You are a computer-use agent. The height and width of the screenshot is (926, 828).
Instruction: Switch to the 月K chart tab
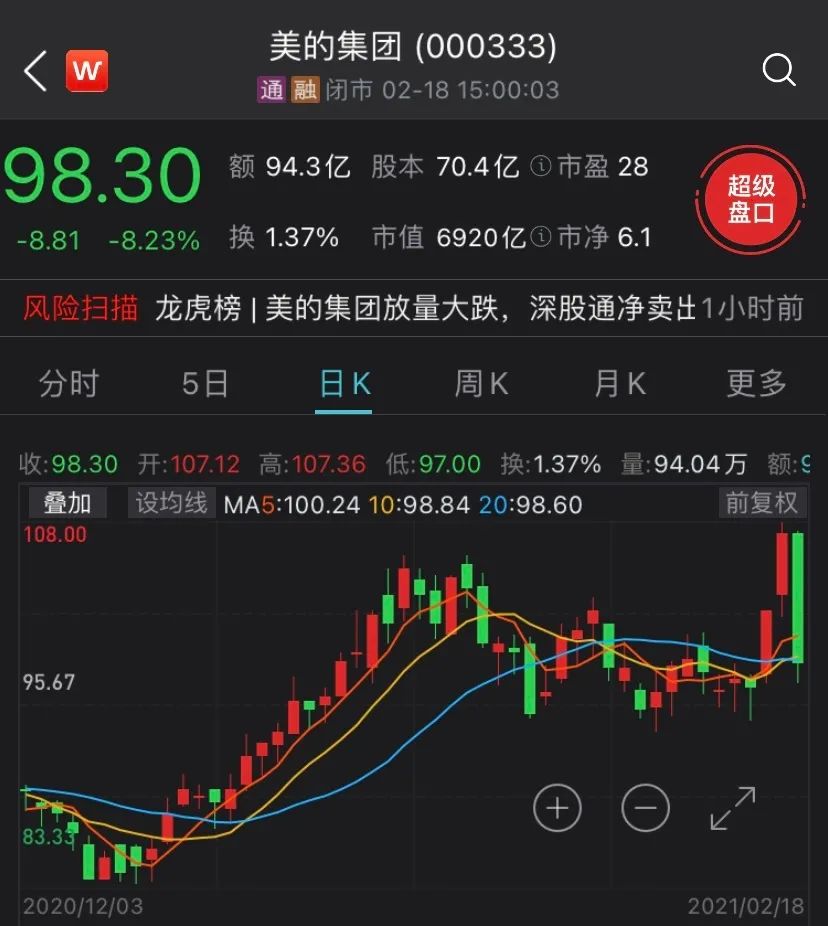[620, 383]
